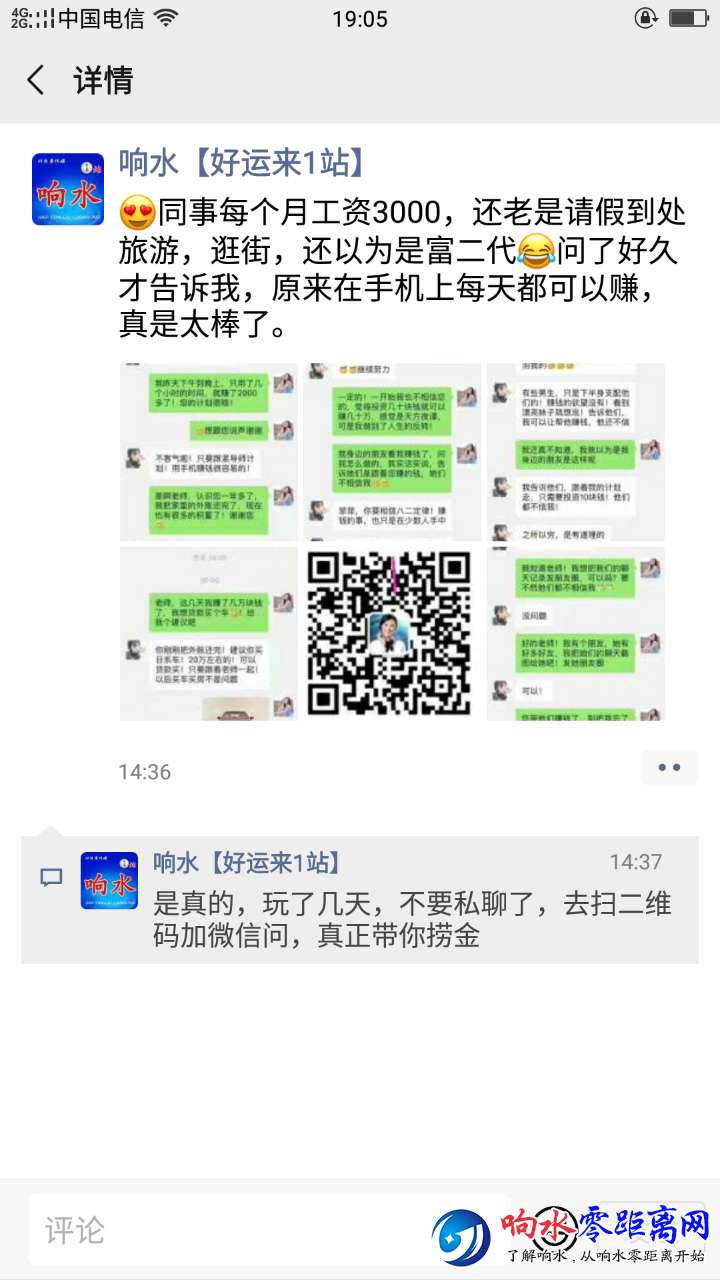The image size is (720, 1280).
Task: Open the first chat screenshot image
Action: 209,452
